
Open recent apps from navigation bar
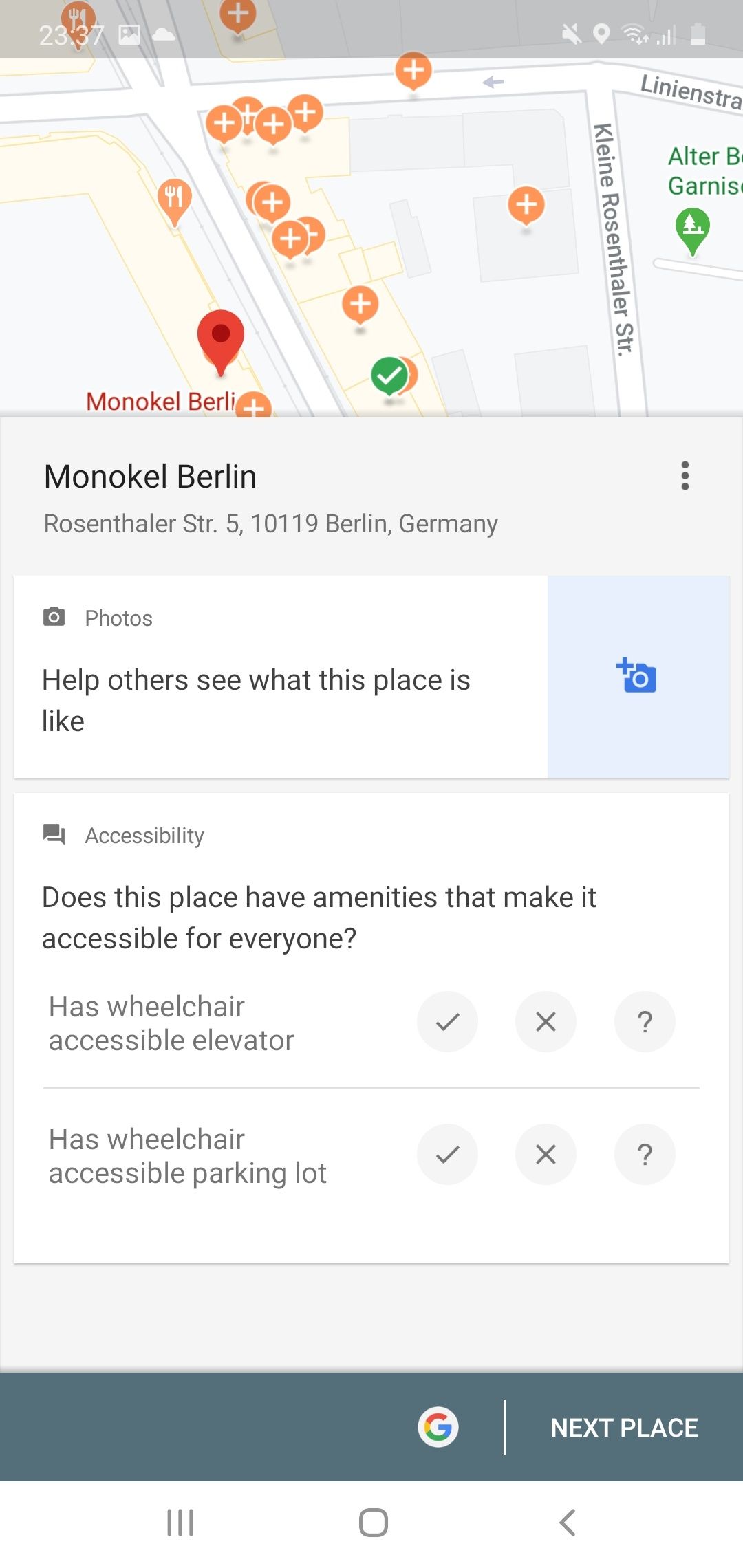coord(180,1523)
